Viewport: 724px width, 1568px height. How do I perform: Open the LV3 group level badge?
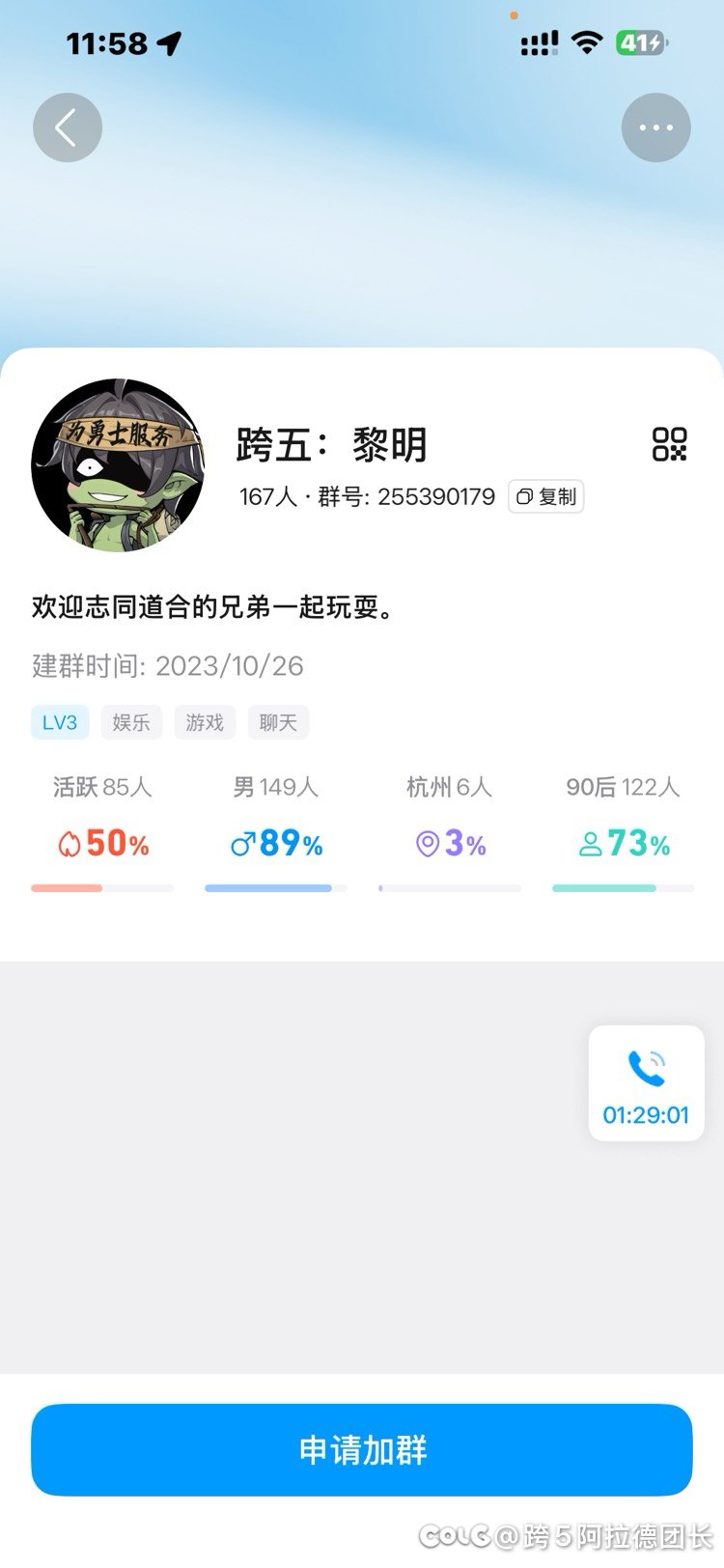(60, 722)
